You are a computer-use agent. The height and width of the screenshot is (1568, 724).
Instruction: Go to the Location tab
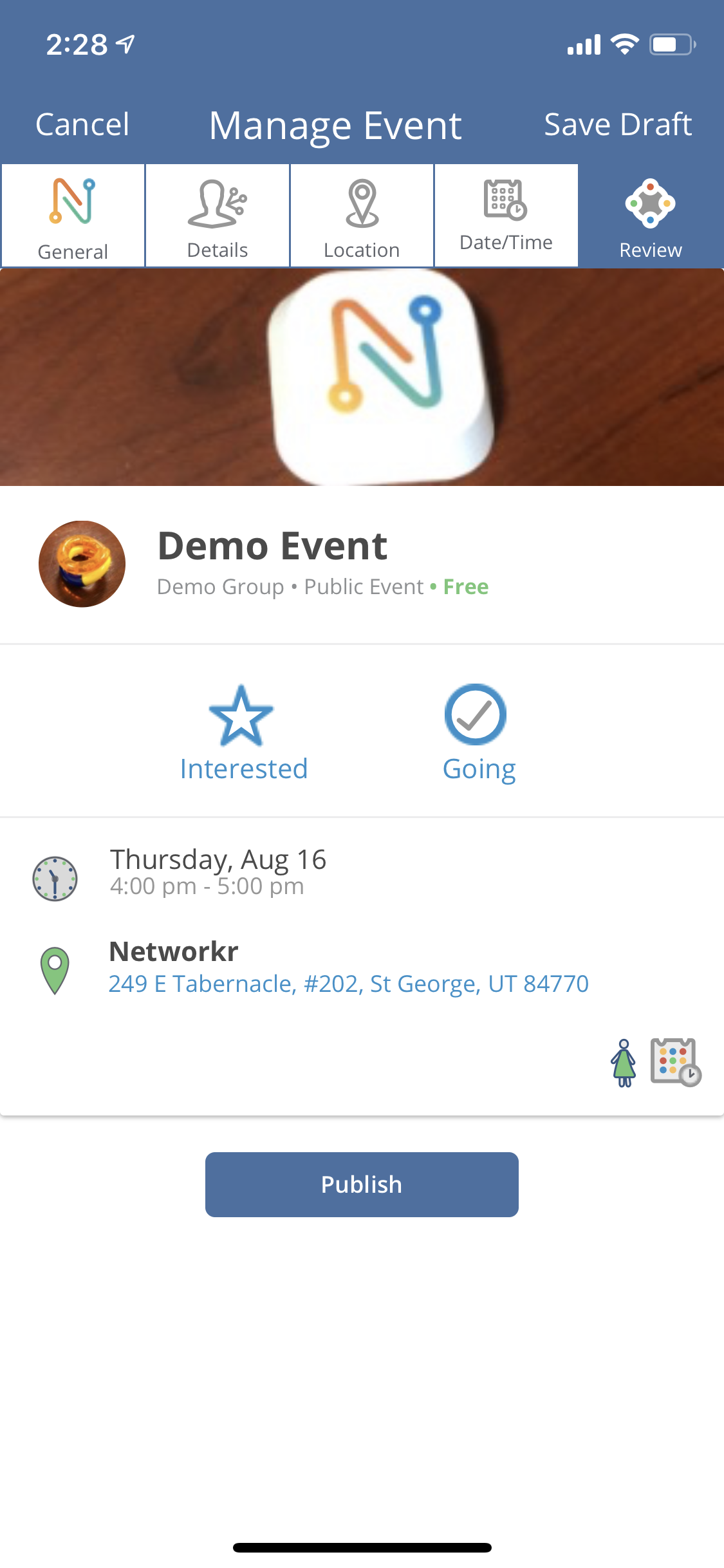point(362,216)
